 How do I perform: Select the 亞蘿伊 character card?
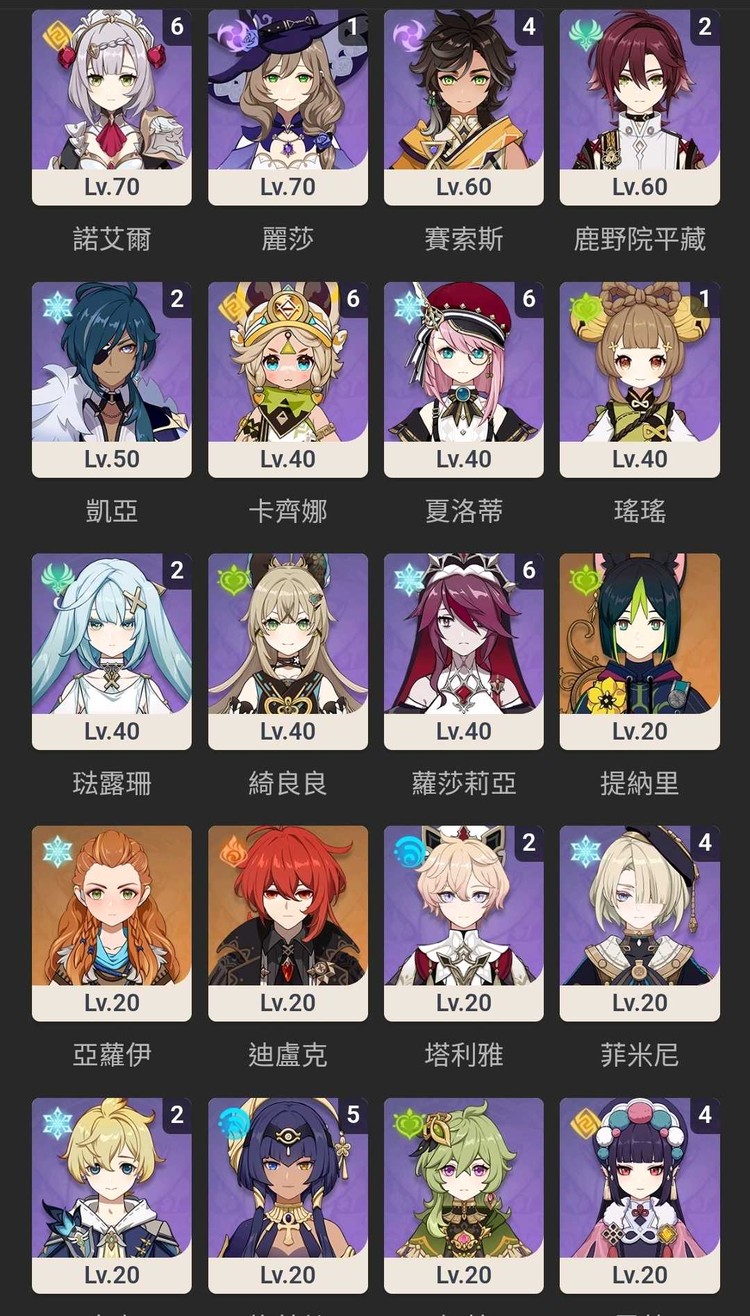click(x=112, y=923)
